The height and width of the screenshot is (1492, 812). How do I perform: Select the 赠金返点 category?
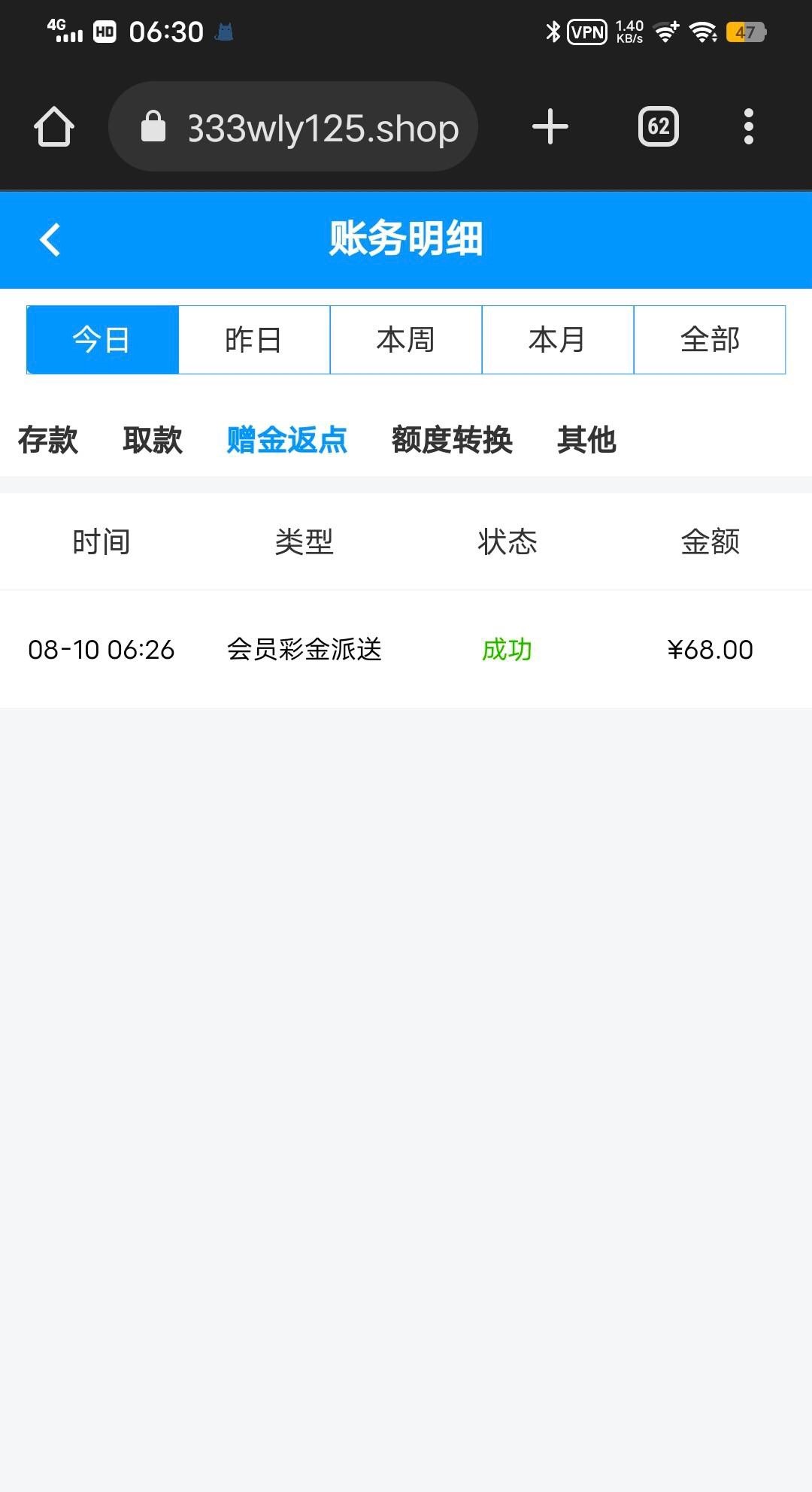pos(287,440)
